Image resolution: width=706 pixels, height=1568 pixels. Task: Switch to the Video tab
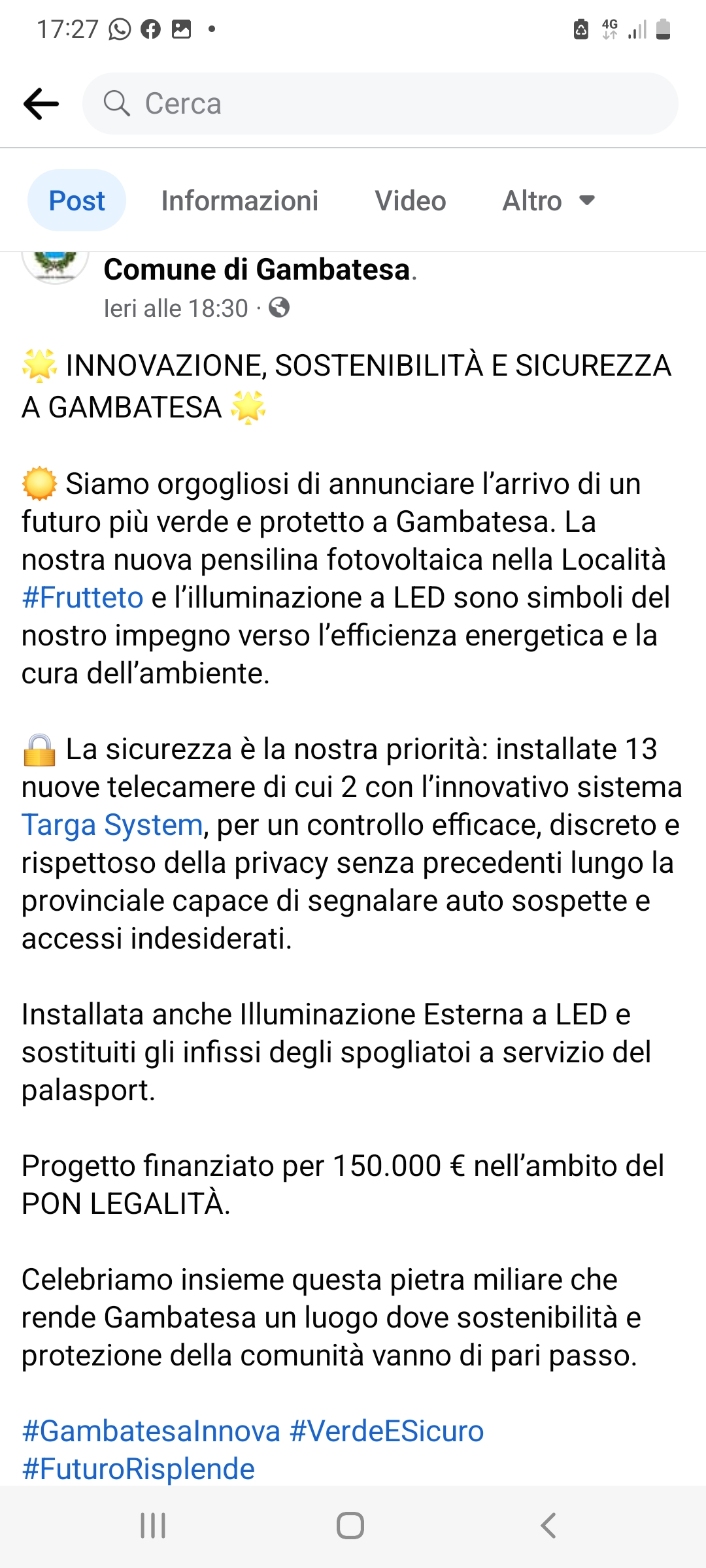tap(411, 201)
